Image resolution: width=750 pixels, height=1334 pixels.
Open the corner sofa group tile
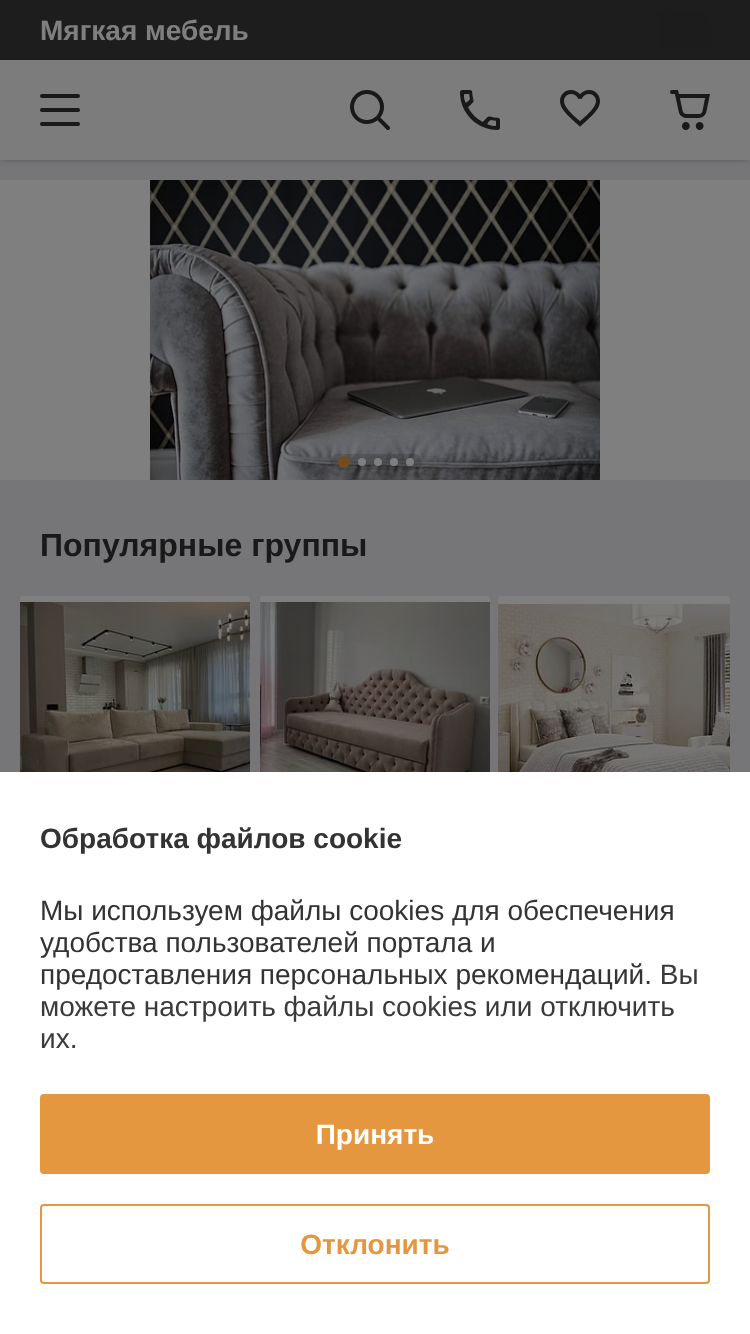(135, 686)
